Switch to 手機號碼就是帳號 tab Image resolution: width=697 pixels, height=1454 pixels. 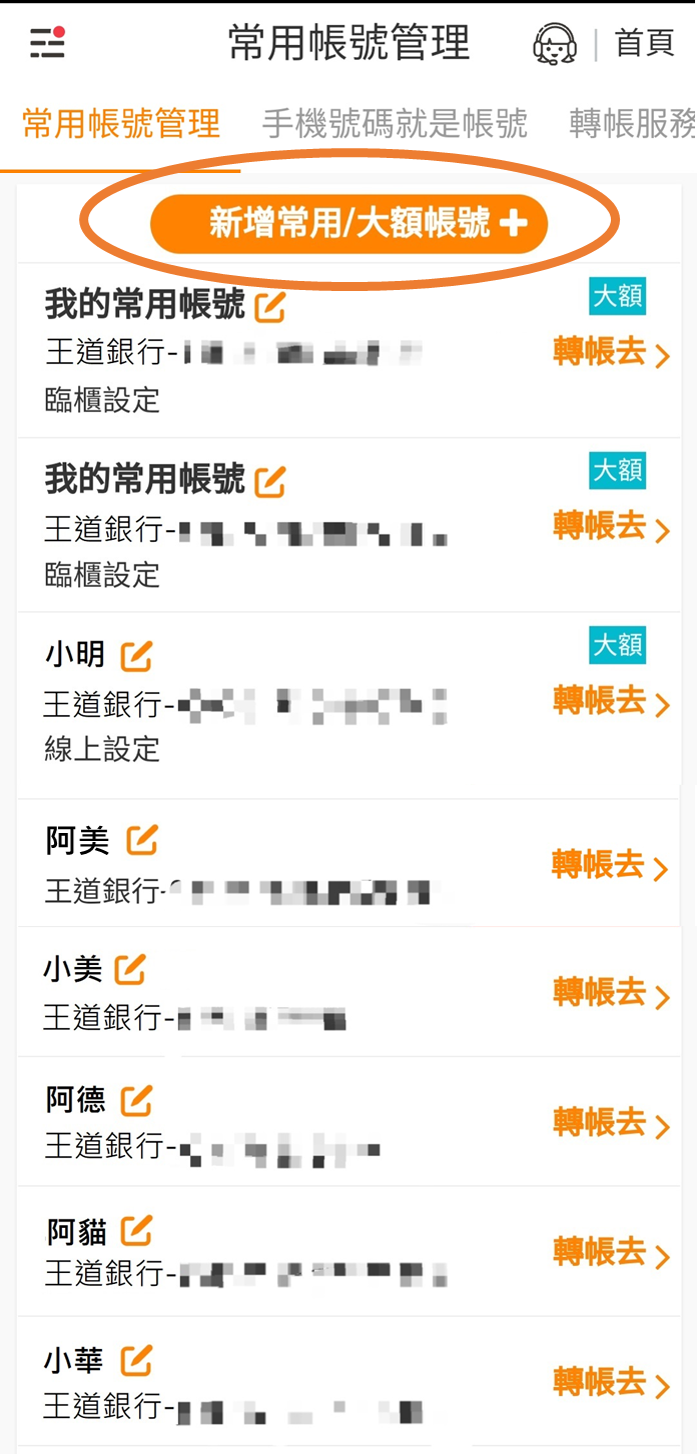394,124
